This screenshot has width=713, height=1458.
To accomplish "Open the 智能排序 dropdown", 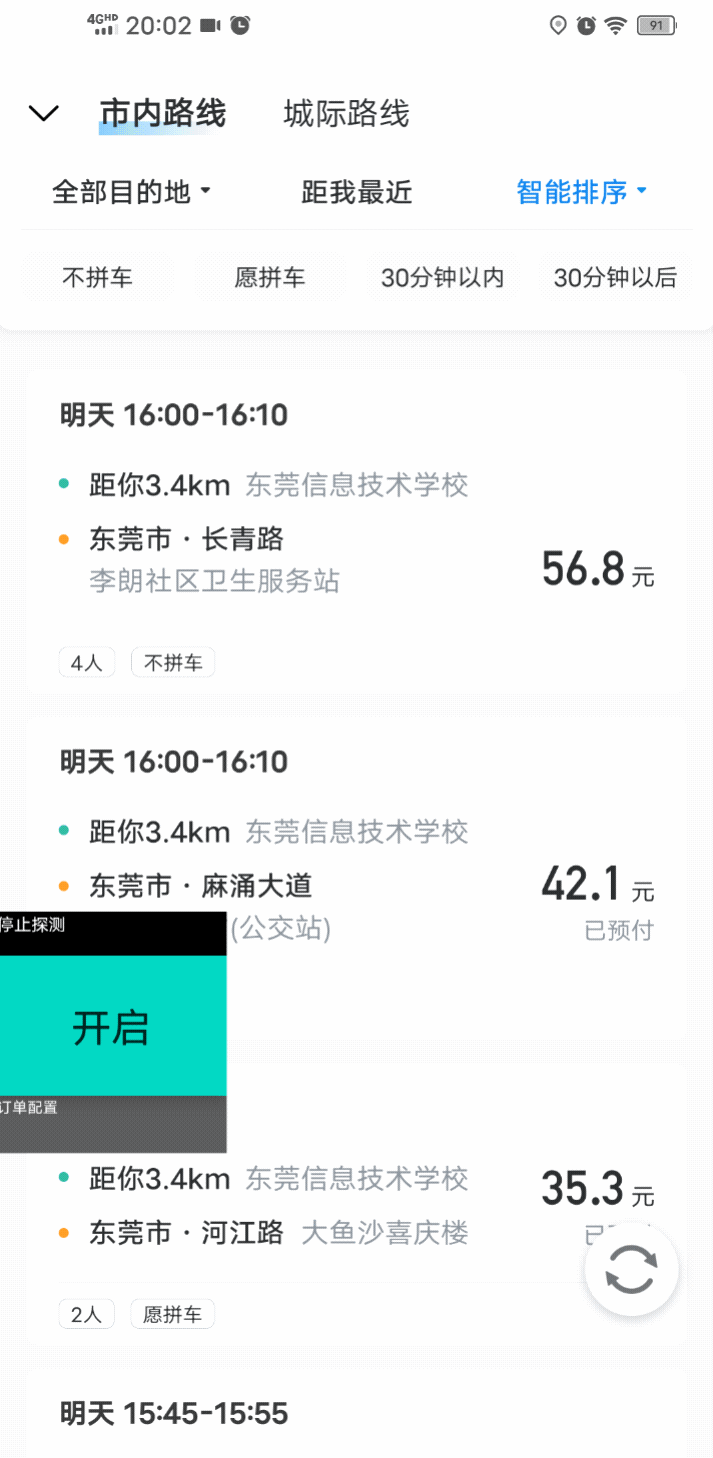I will tap(582, 192).
